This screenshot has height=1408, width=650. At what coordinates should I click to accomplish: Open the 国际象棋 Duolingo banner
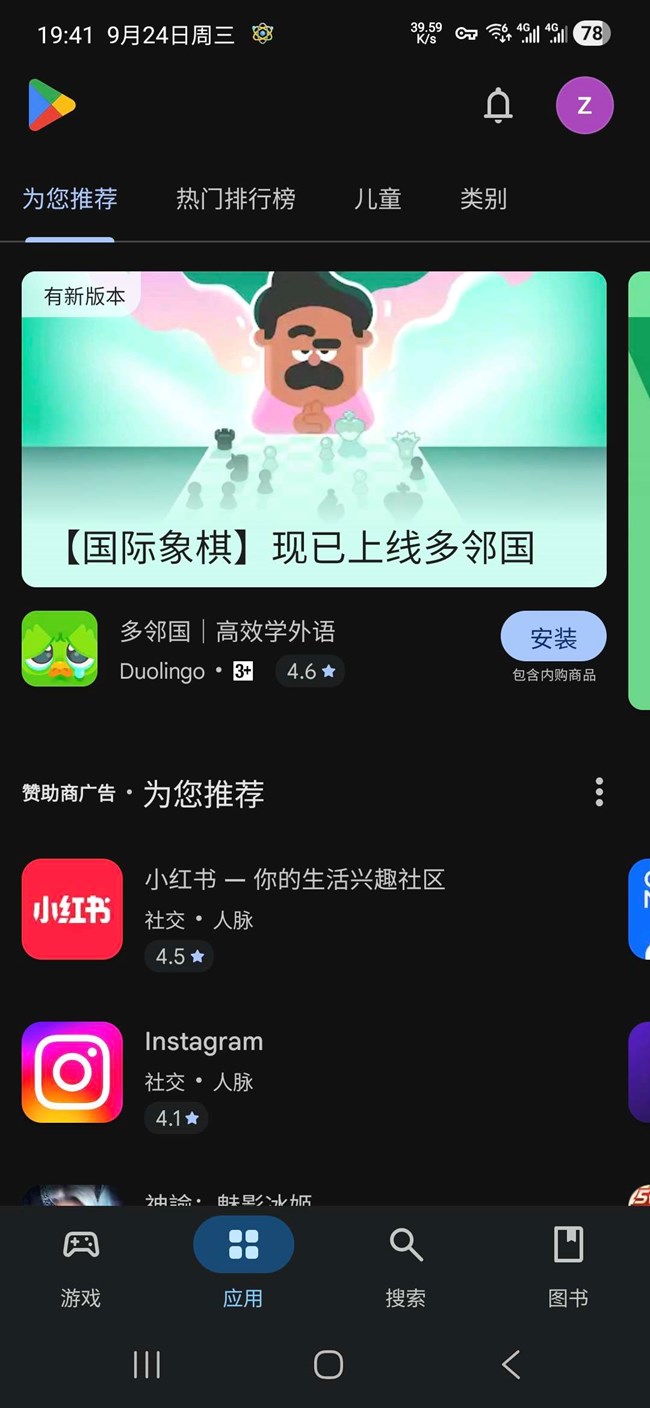tap(314, 428)
